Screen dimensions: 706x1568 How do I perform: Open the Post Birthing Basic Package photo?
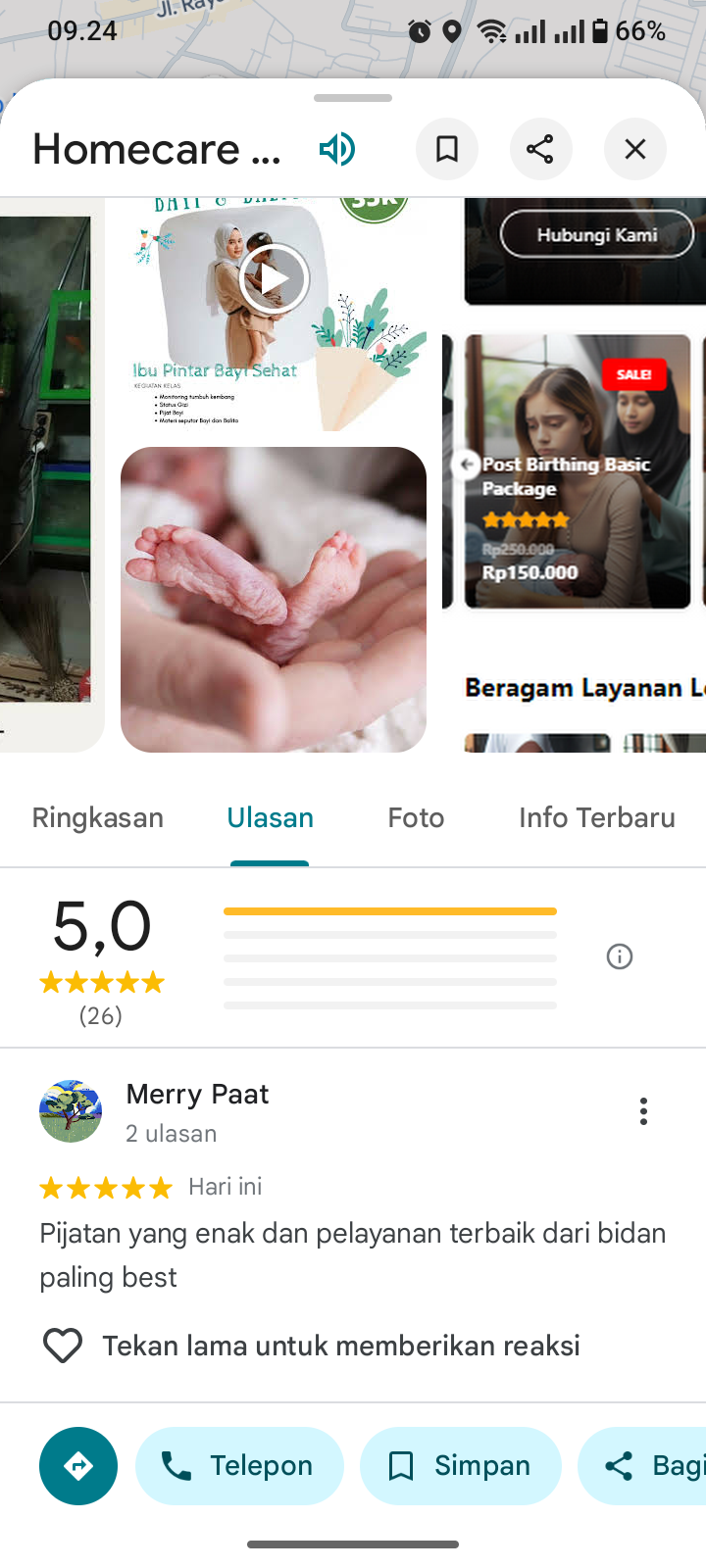pos(577,470)
